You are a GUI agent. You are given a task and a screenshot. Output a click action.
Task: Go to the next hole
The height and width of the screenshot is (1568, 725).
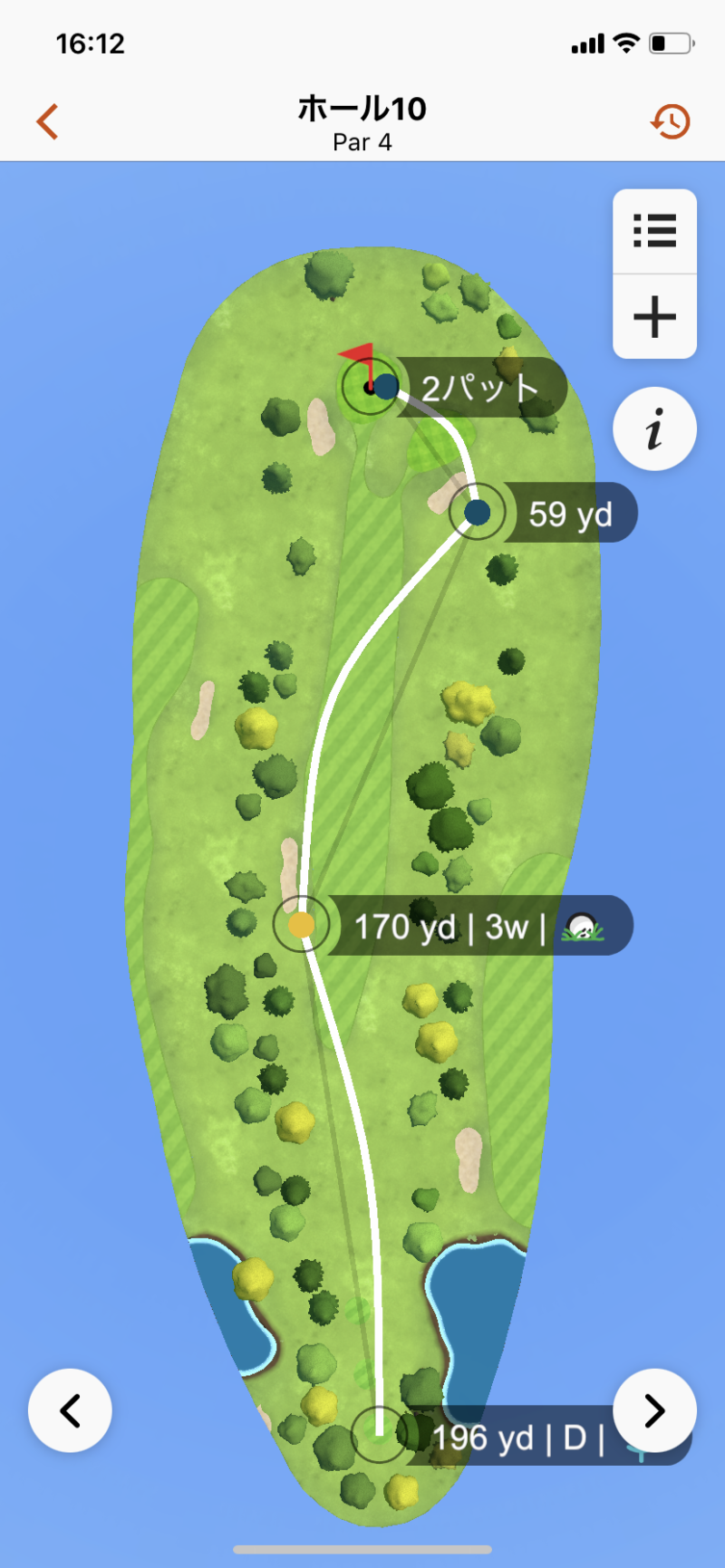(654, 1410)
